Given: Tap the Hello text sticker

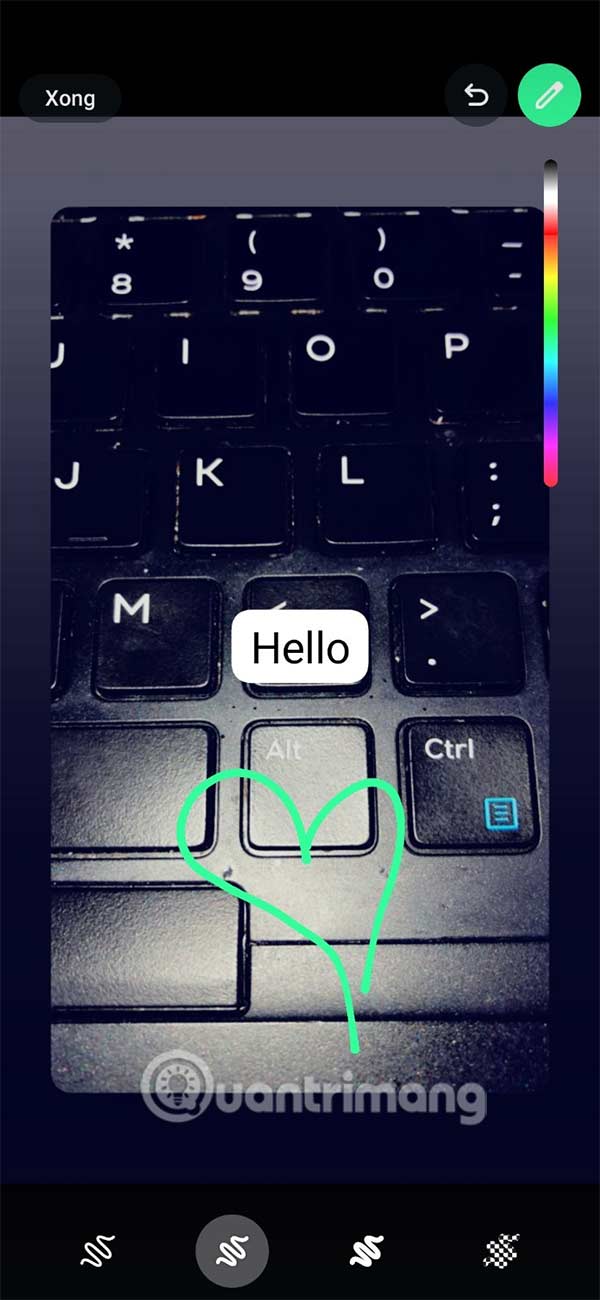Looking at the screenshot, I should pos(300,648).
